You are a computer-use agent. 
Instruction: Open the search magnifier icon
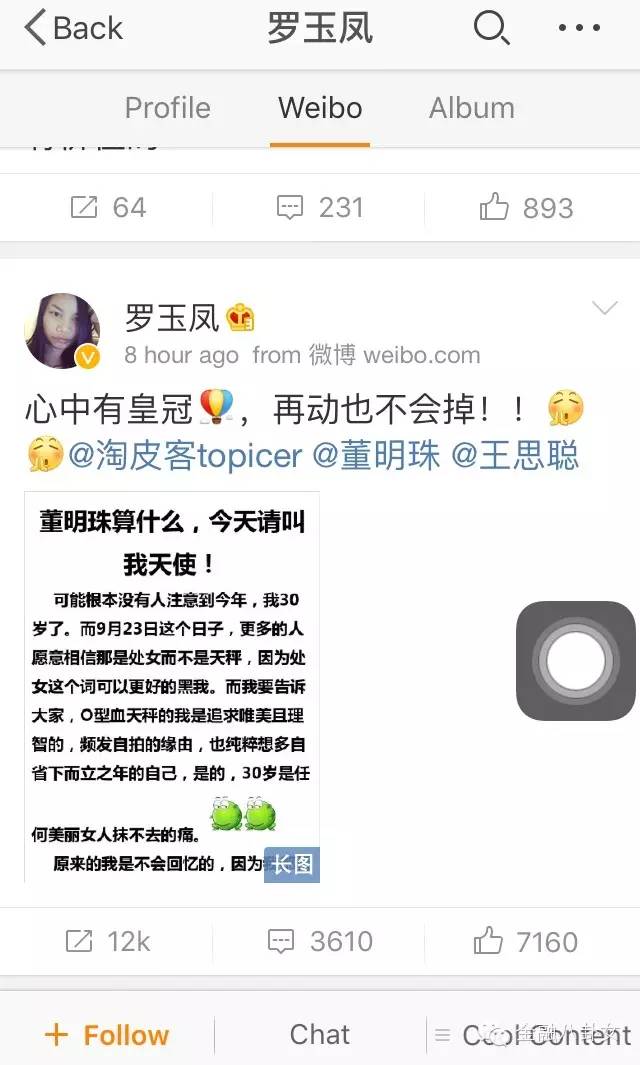(x=491, y=28)
